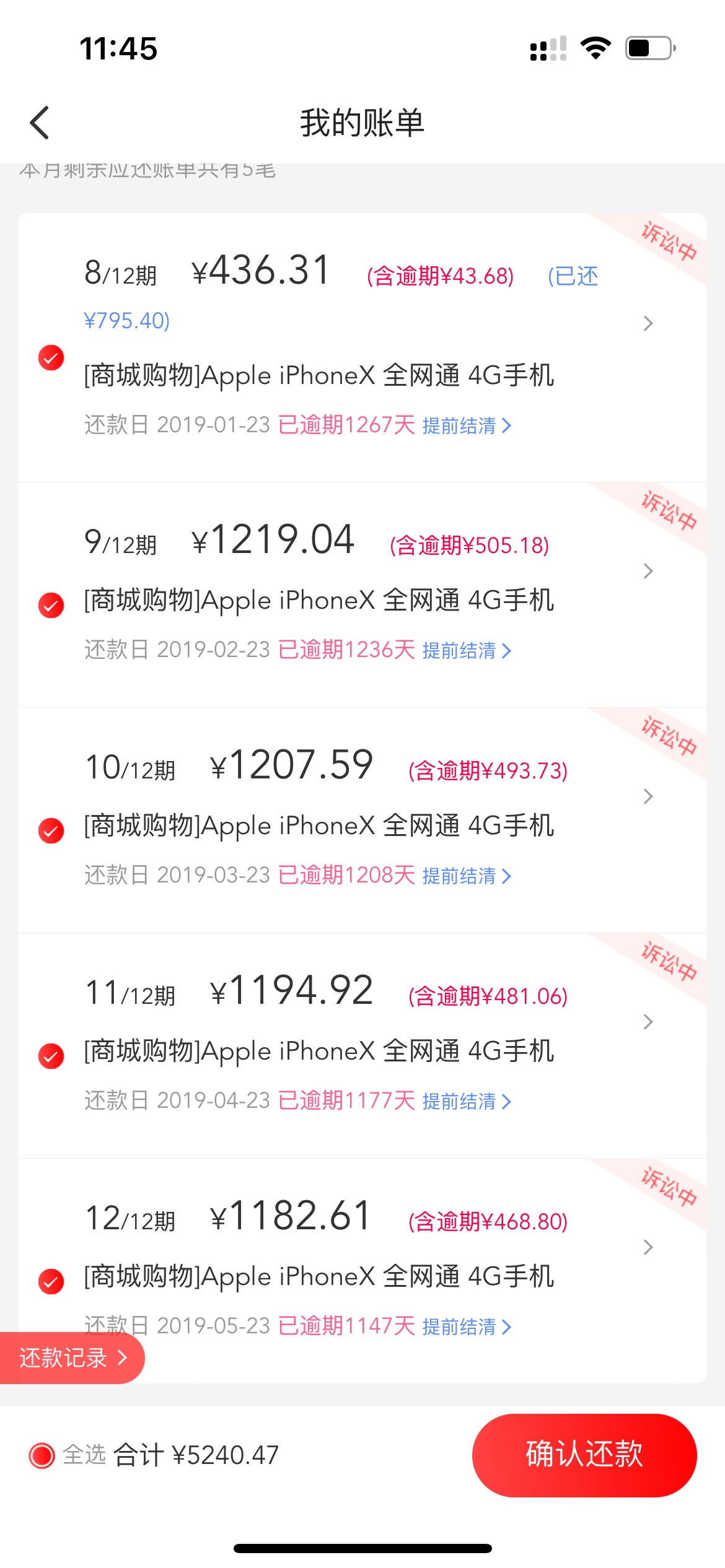Tap 提前结清 for the 2019-02-23 bill
725x1568 pixels.
coord(467,650)
